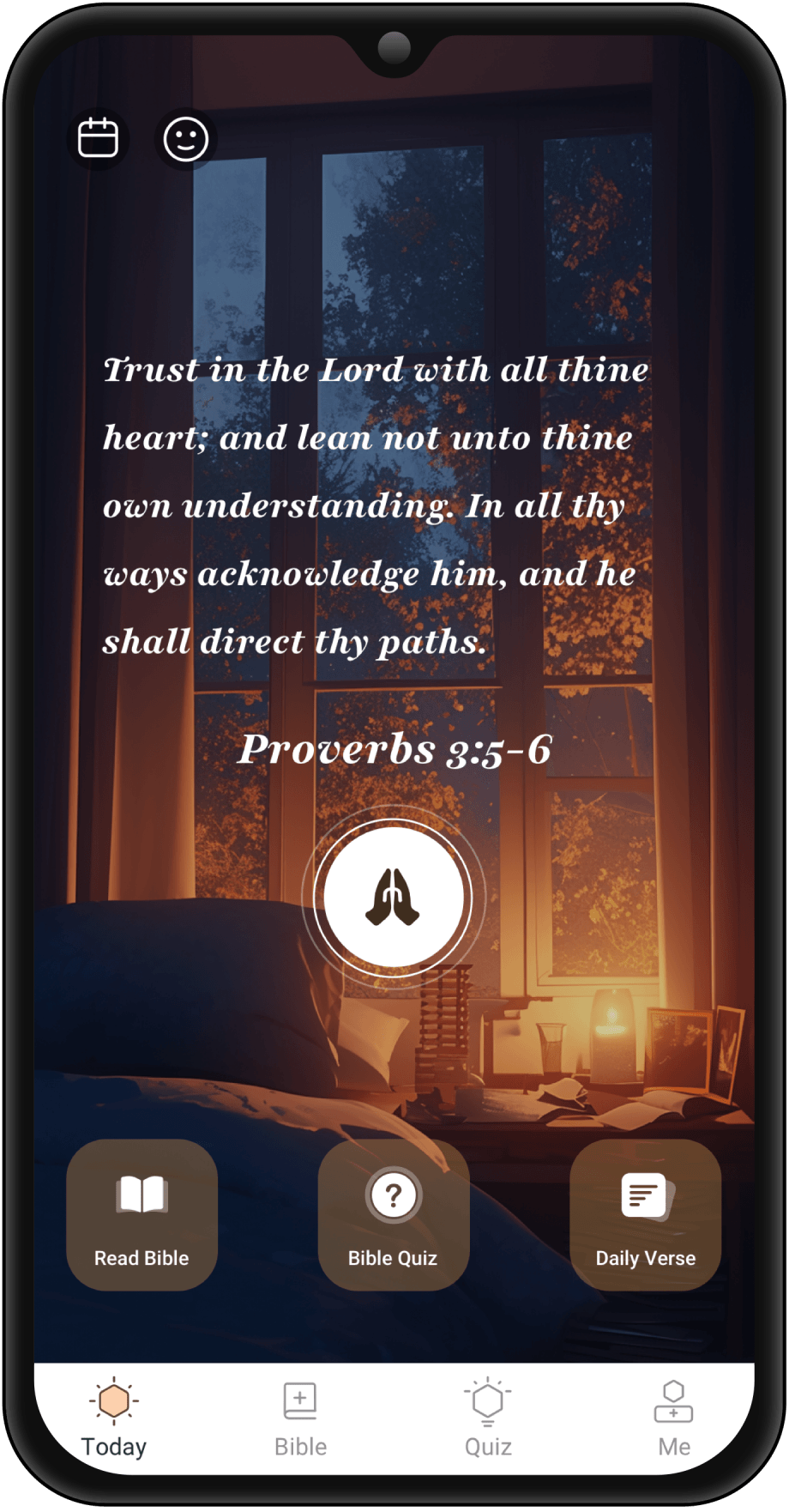
Task: Open the Daily Verse shortcut
Action: (x=645, y=1214)
